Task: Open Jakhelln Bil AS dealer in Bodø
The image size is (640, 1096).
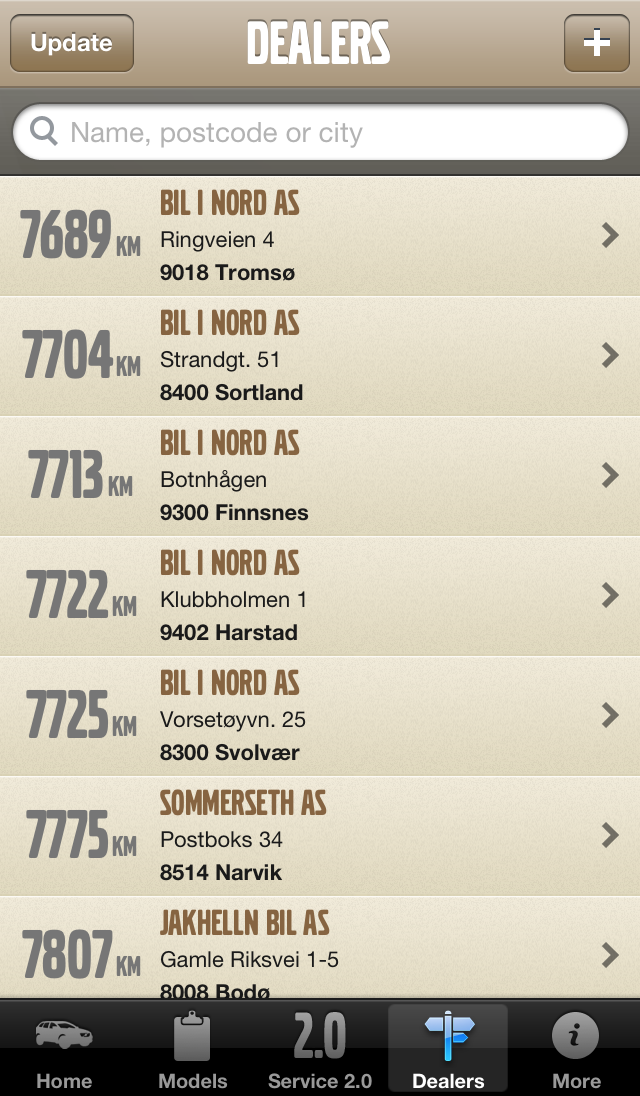Action: [x=320, y=950]
